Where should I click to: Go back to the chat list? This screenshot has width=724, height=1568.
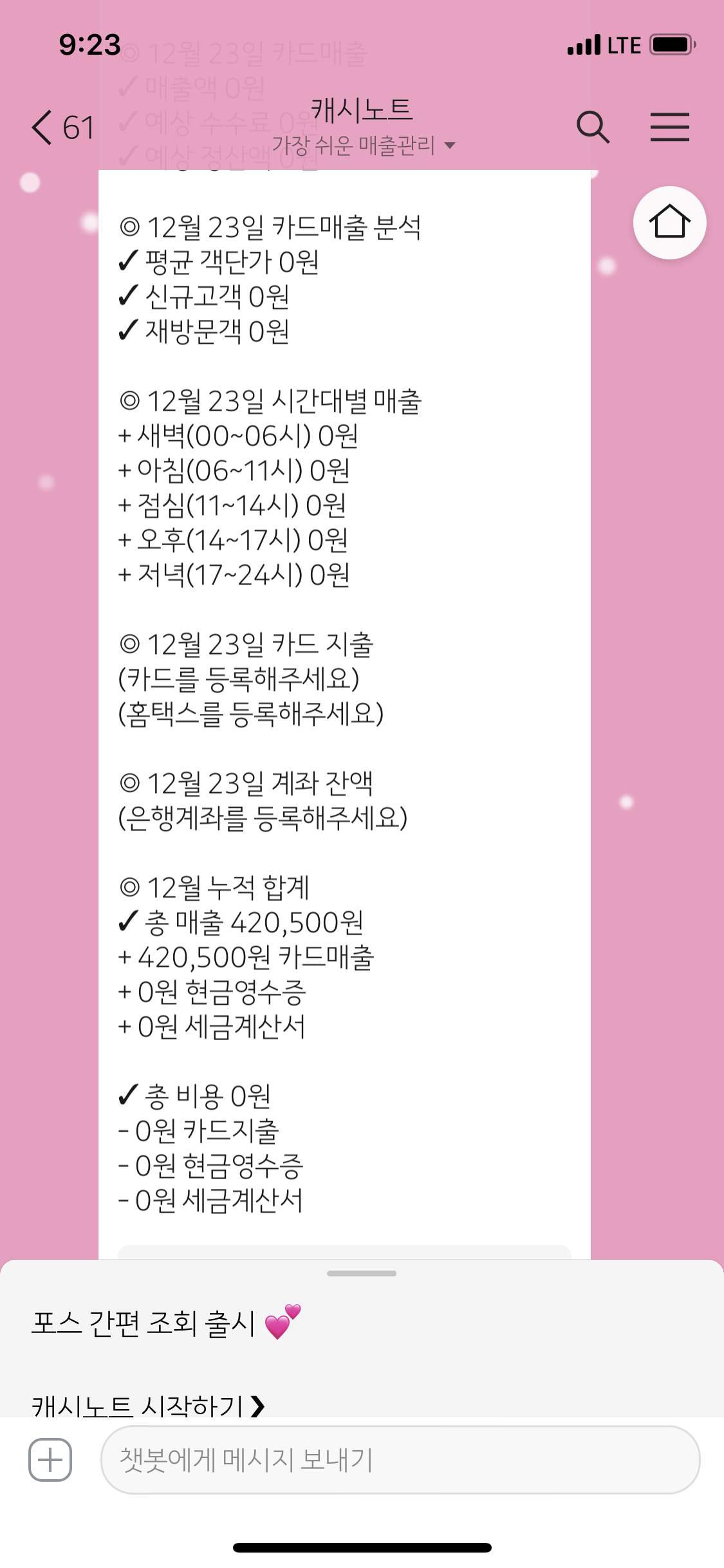coord(61,127)
